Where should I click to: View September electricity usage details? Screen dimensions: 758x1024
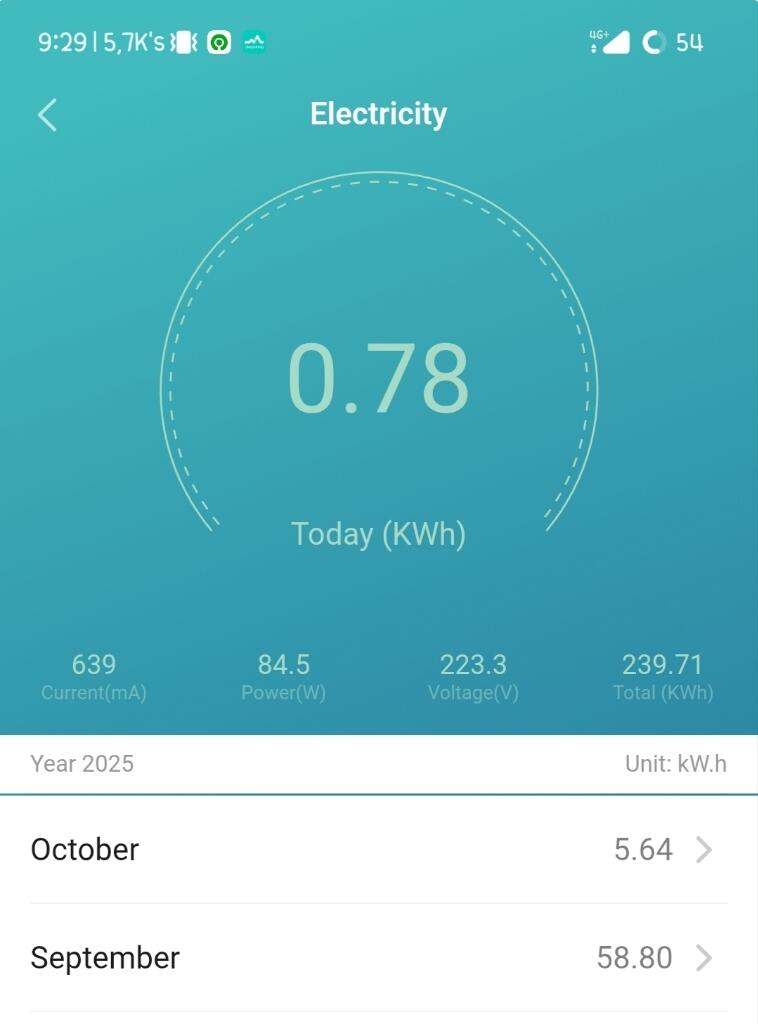click(378, 958)
